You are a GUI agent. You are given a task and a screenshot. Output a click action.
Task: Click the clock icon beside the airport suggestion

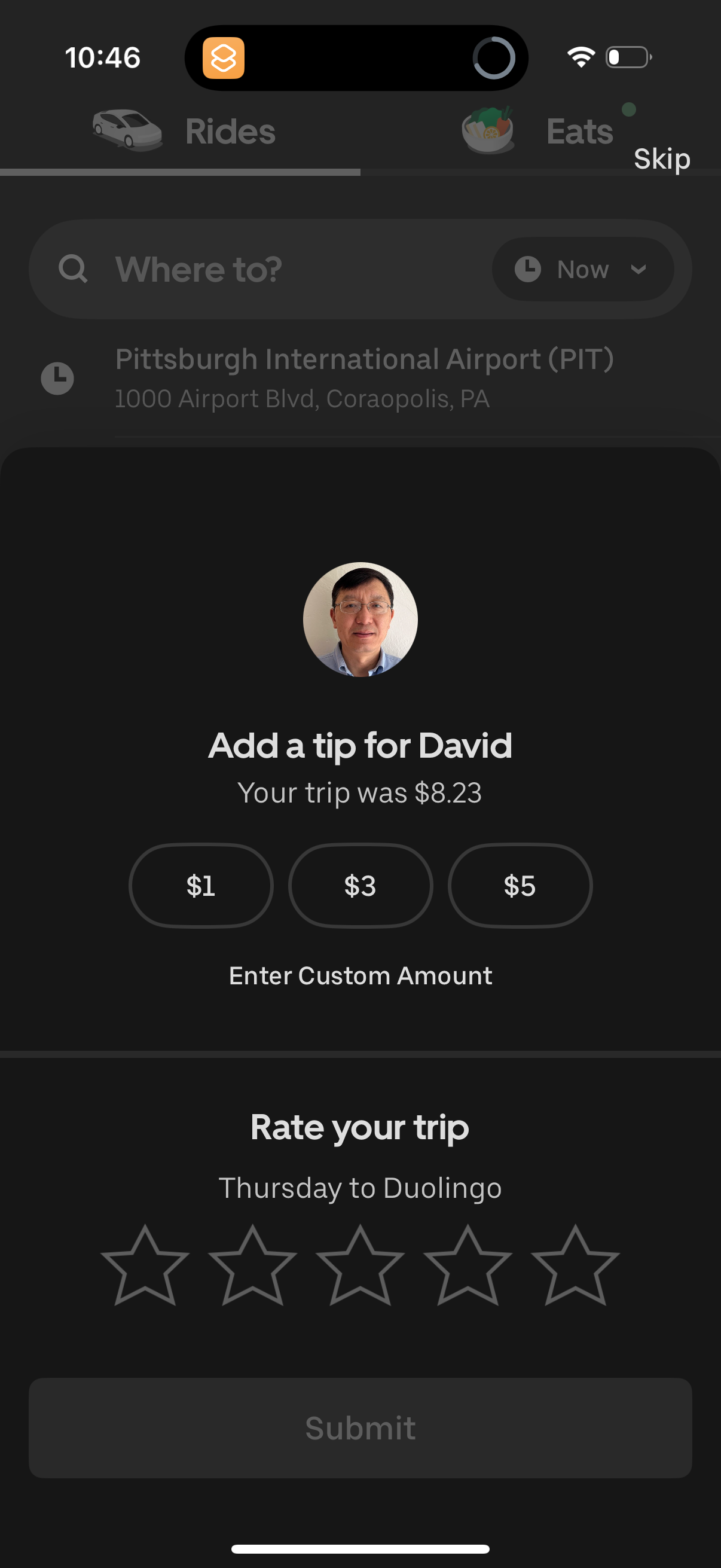58,377
